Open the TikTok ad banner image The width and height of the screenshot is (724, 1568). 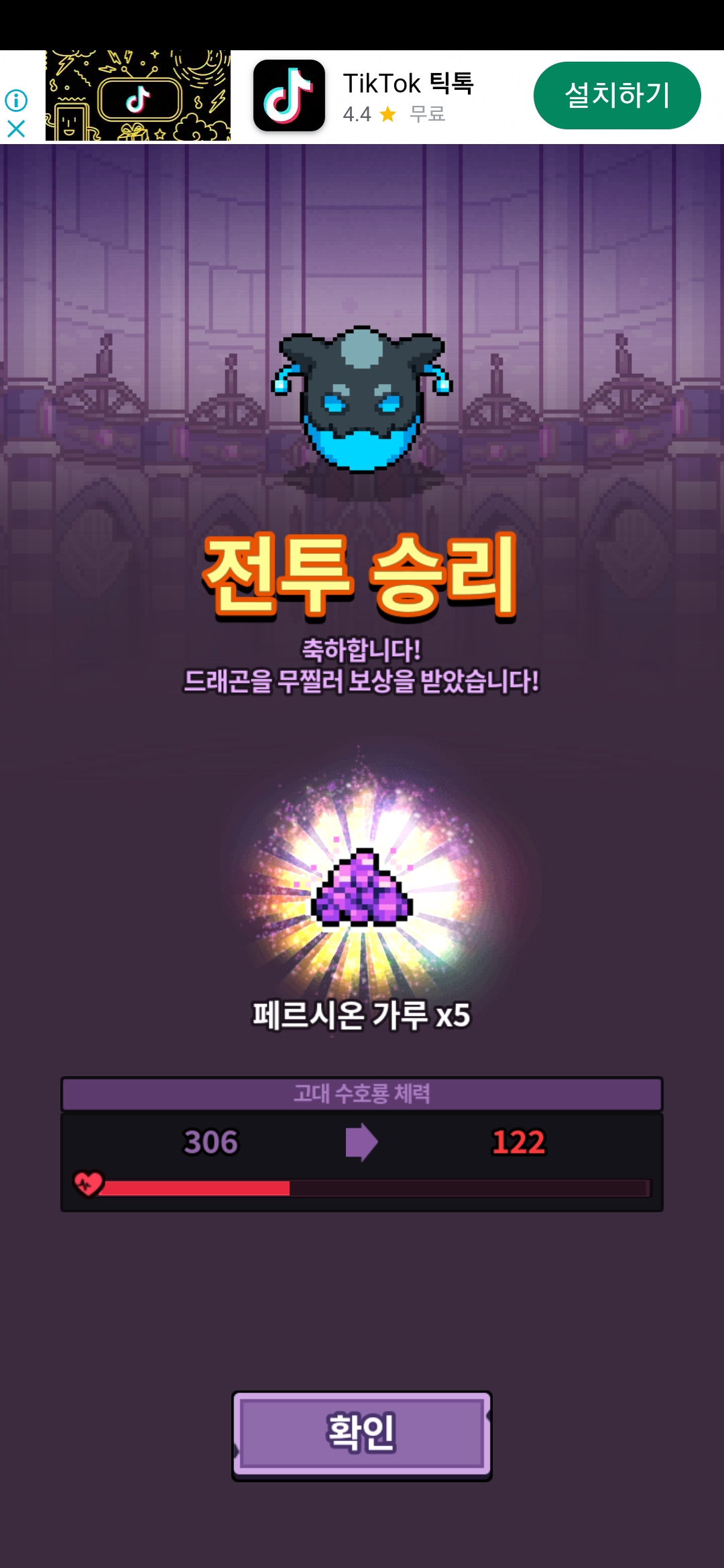(x=138, y=96)
